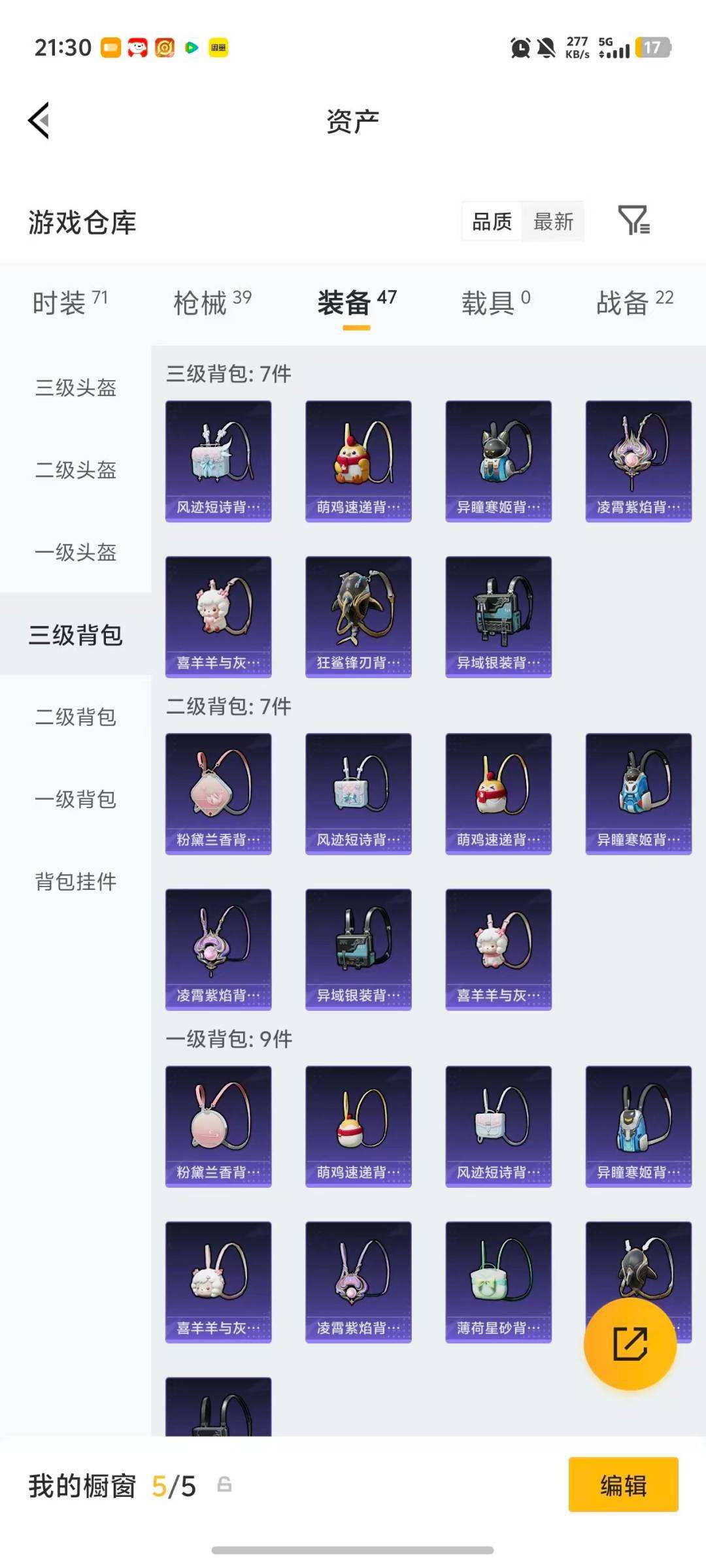
Task: Open the 薄荷星砂背 backpack tile
Action: [498, 1282]
